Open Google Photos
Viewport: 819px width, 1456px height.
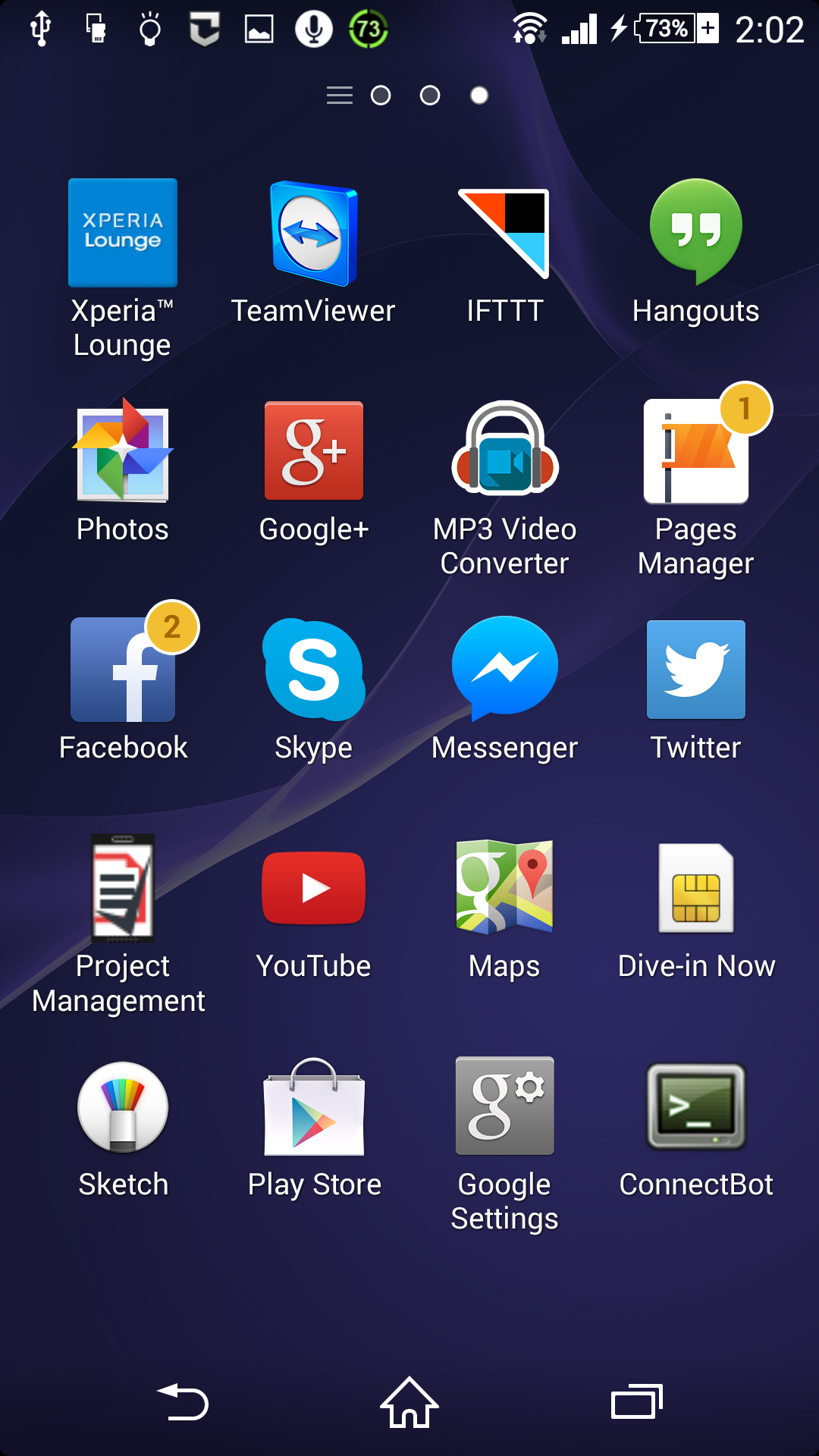point(122,451)
